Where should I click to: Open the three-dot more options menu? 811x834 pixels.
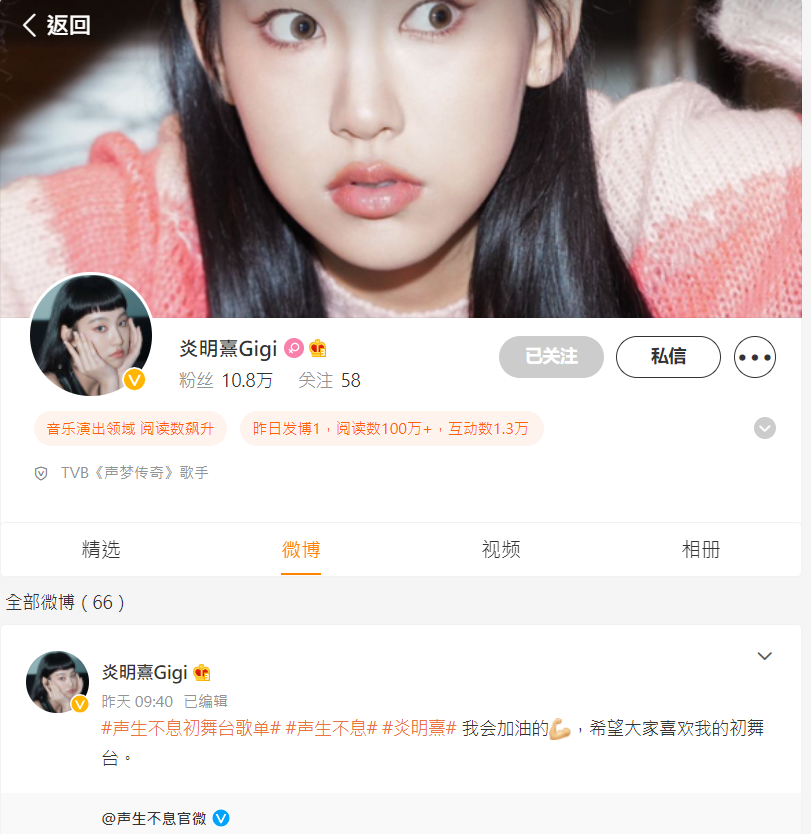[x=754, y=357]
